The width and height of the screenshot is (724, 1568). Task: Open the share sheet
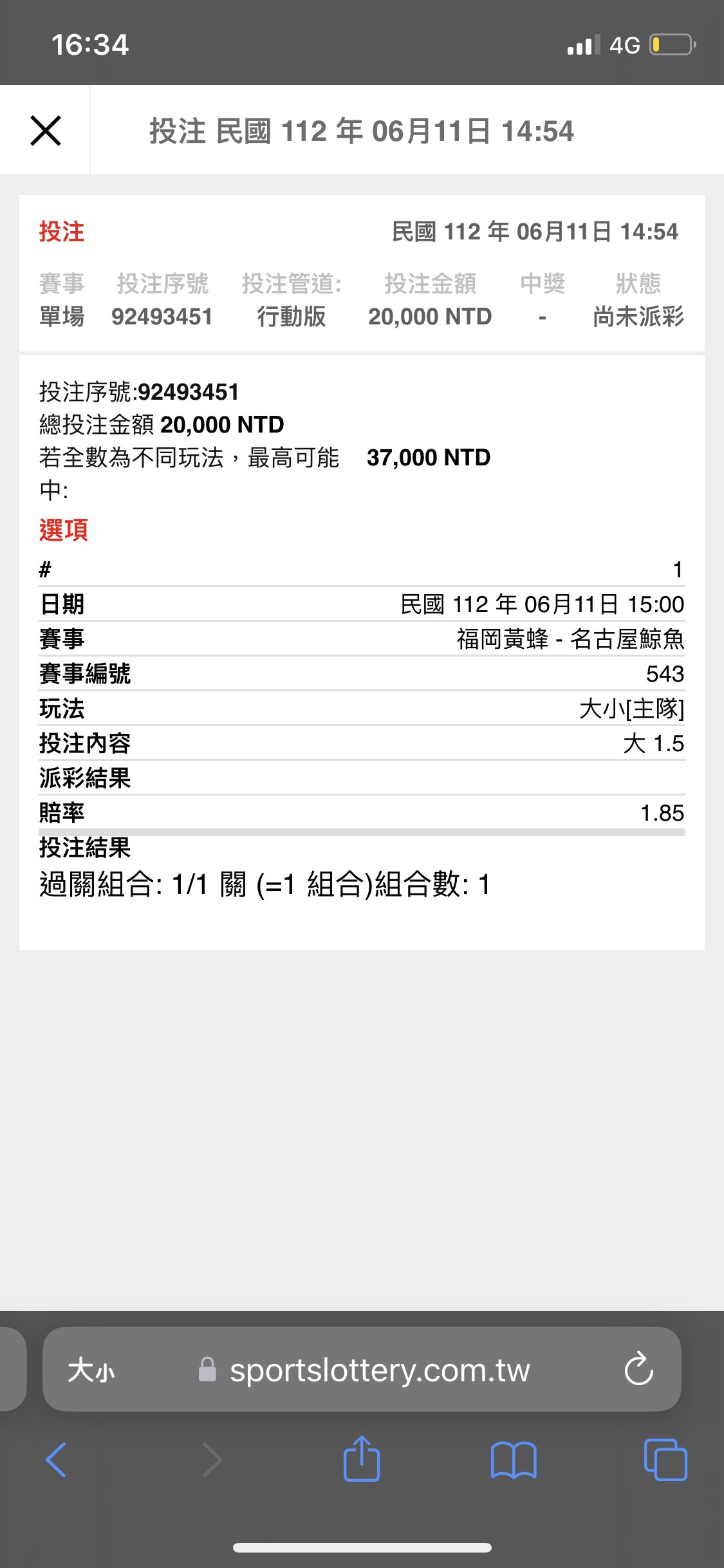click(362, 1459)
